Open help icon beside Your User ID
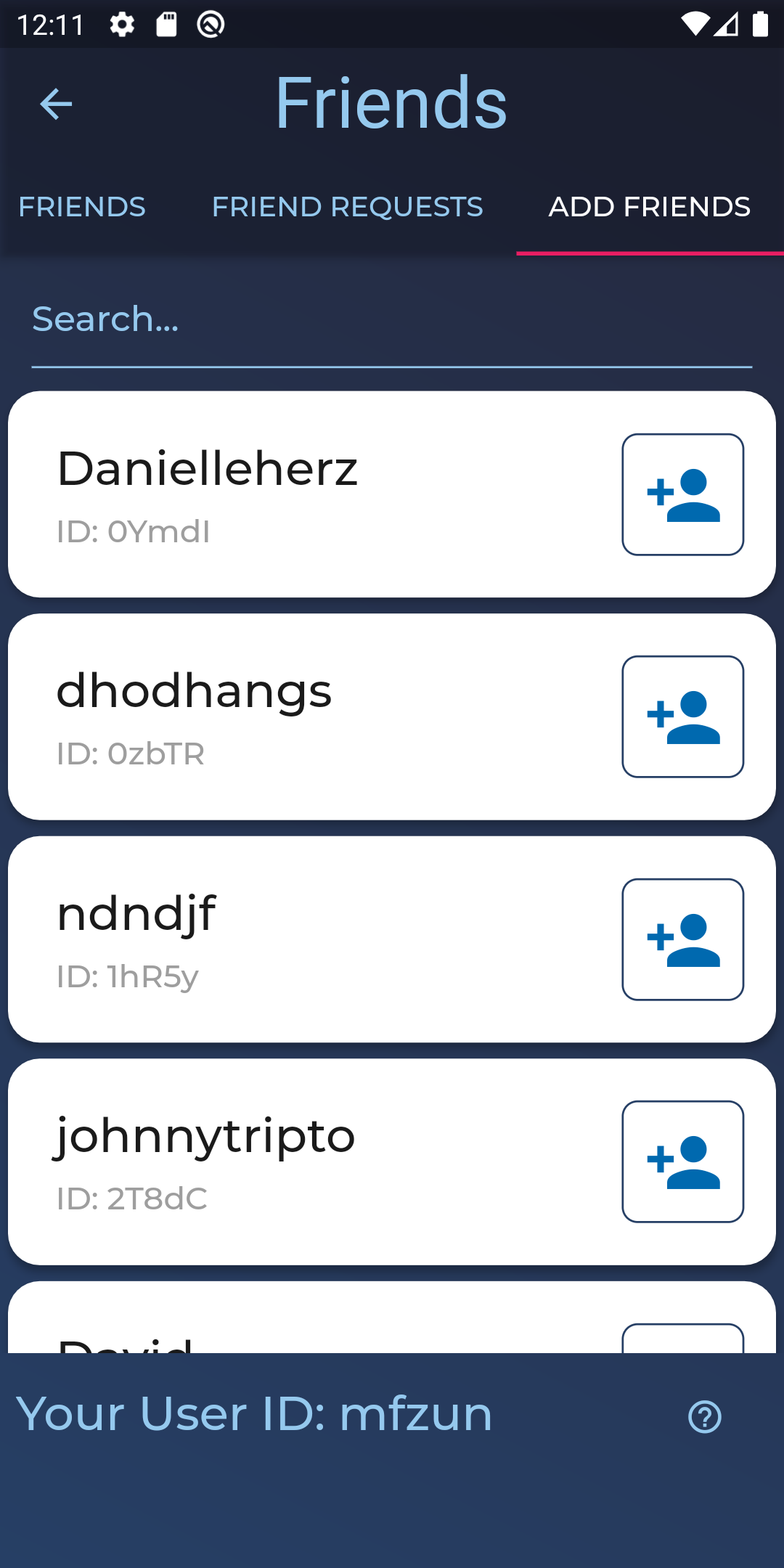 click(x=705, y=1416)
